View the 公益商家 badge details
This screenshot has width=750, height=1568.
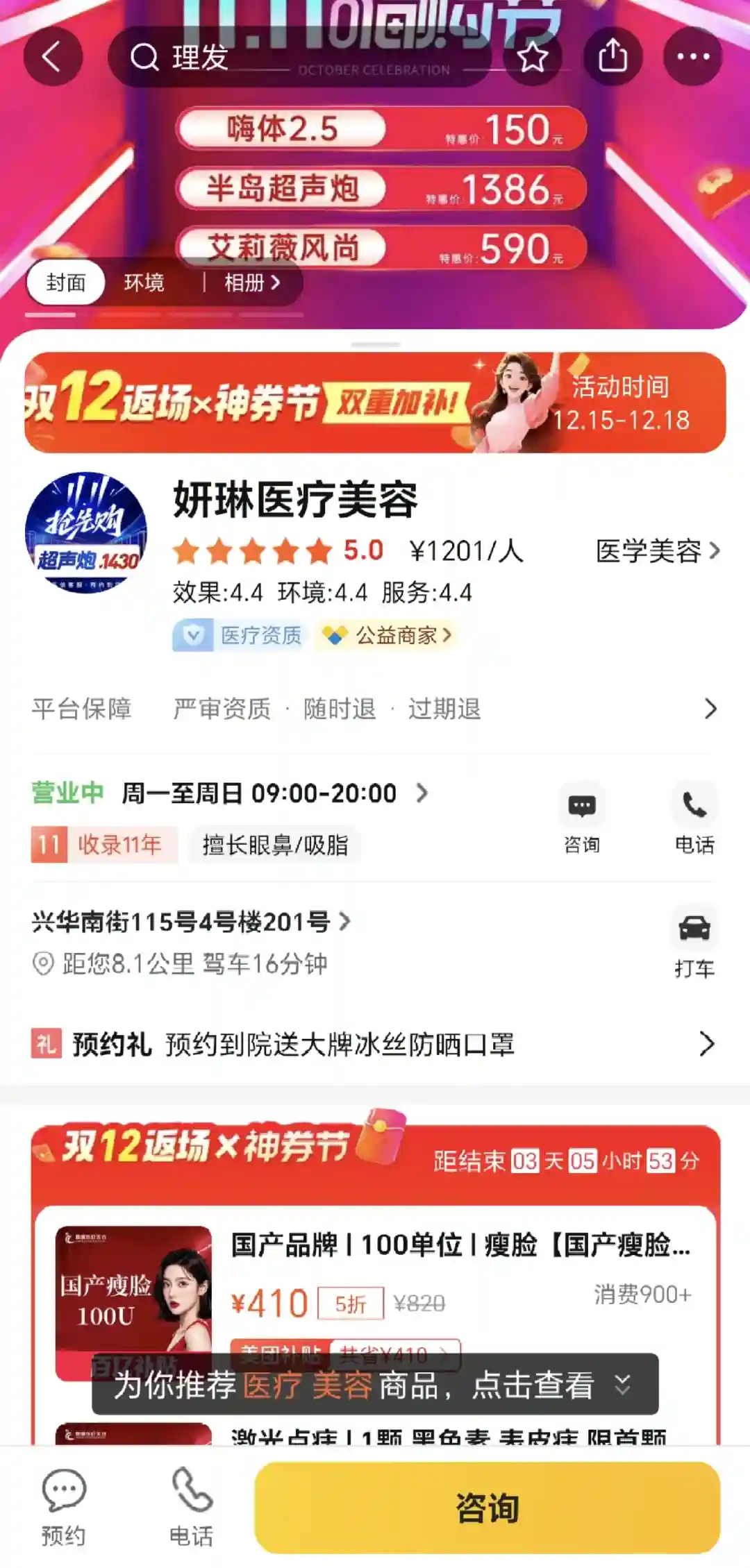(386, 635)
